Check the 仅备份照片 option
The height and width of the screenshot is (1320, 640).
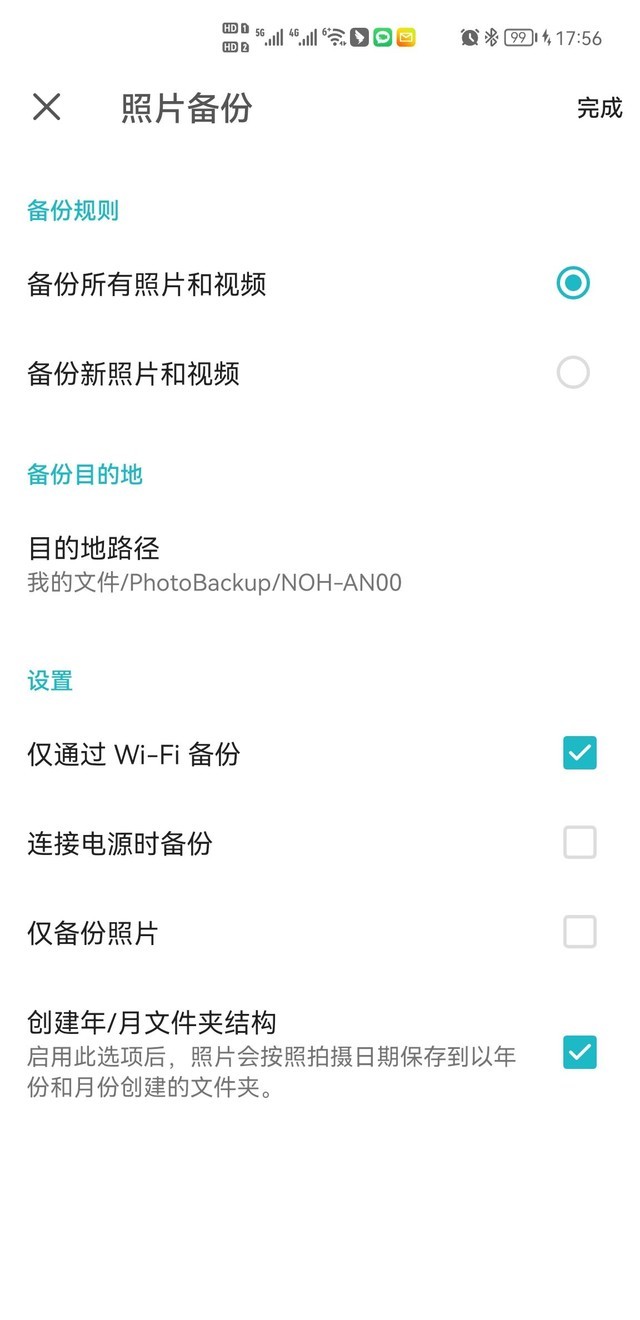(580, 932)
